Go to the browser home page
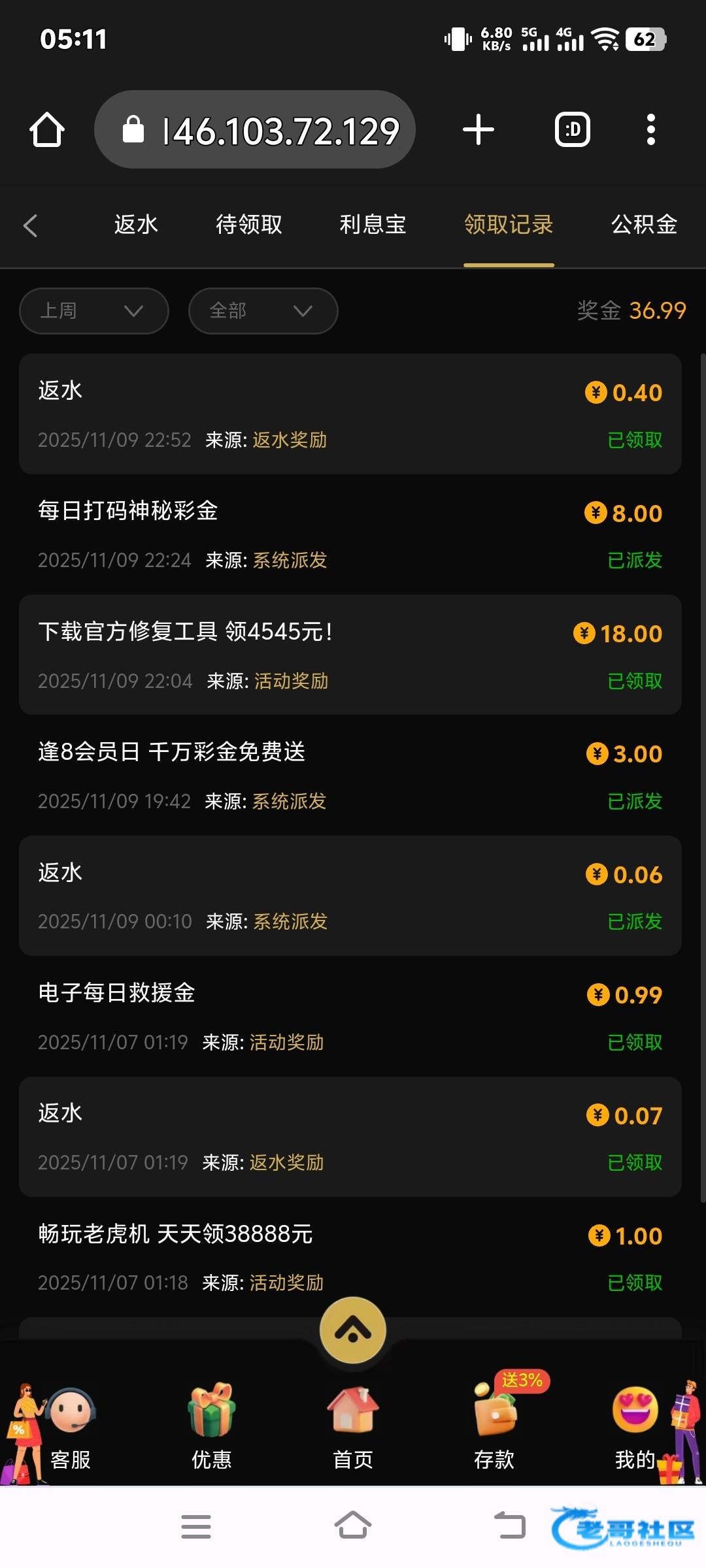Image resolution: width=706 pixels, height=1568 pixels. tap(47, 129)
